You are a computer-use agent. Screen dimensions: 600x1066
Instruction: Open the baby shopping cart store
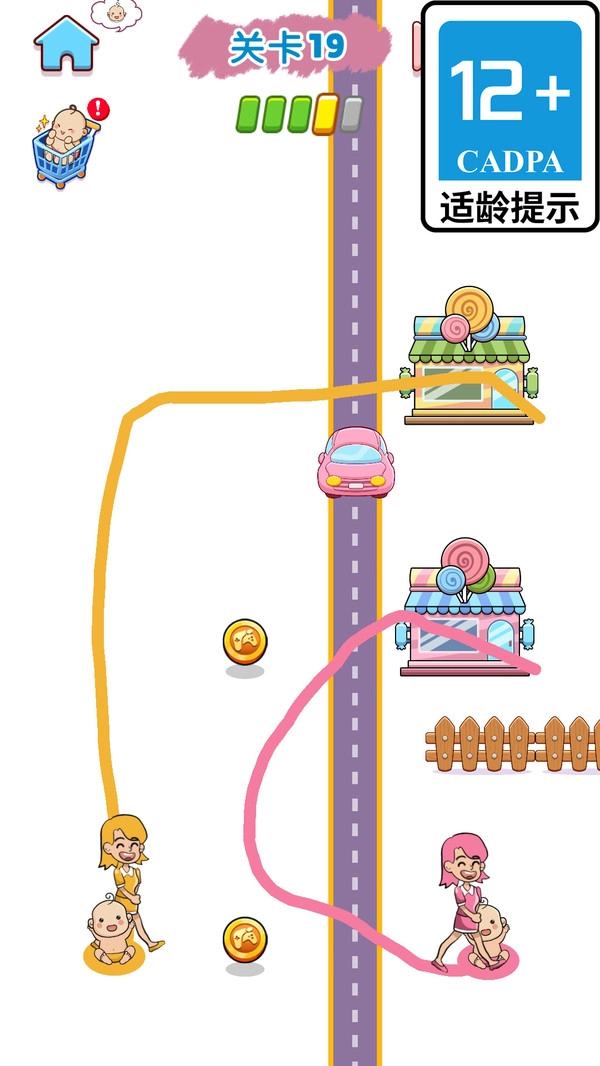tap(65, 145)
